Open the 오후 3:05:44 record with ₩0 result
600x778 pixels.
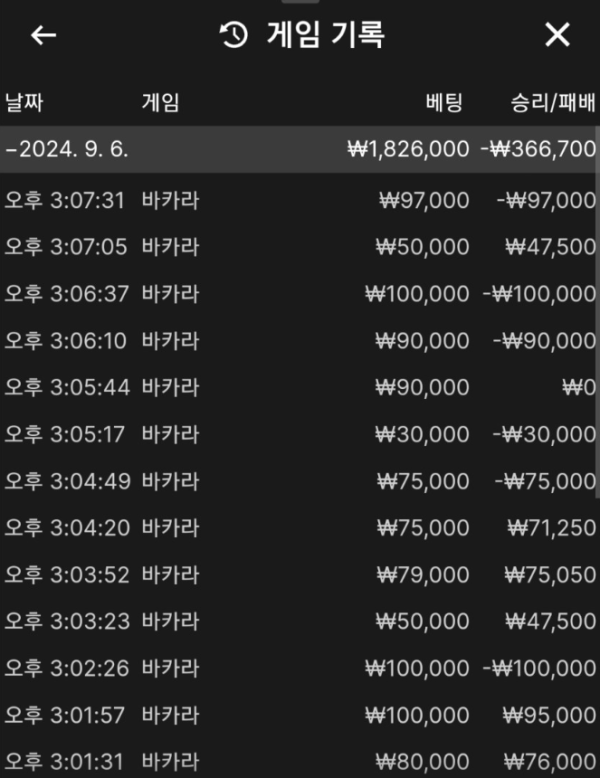coord(300,388)
